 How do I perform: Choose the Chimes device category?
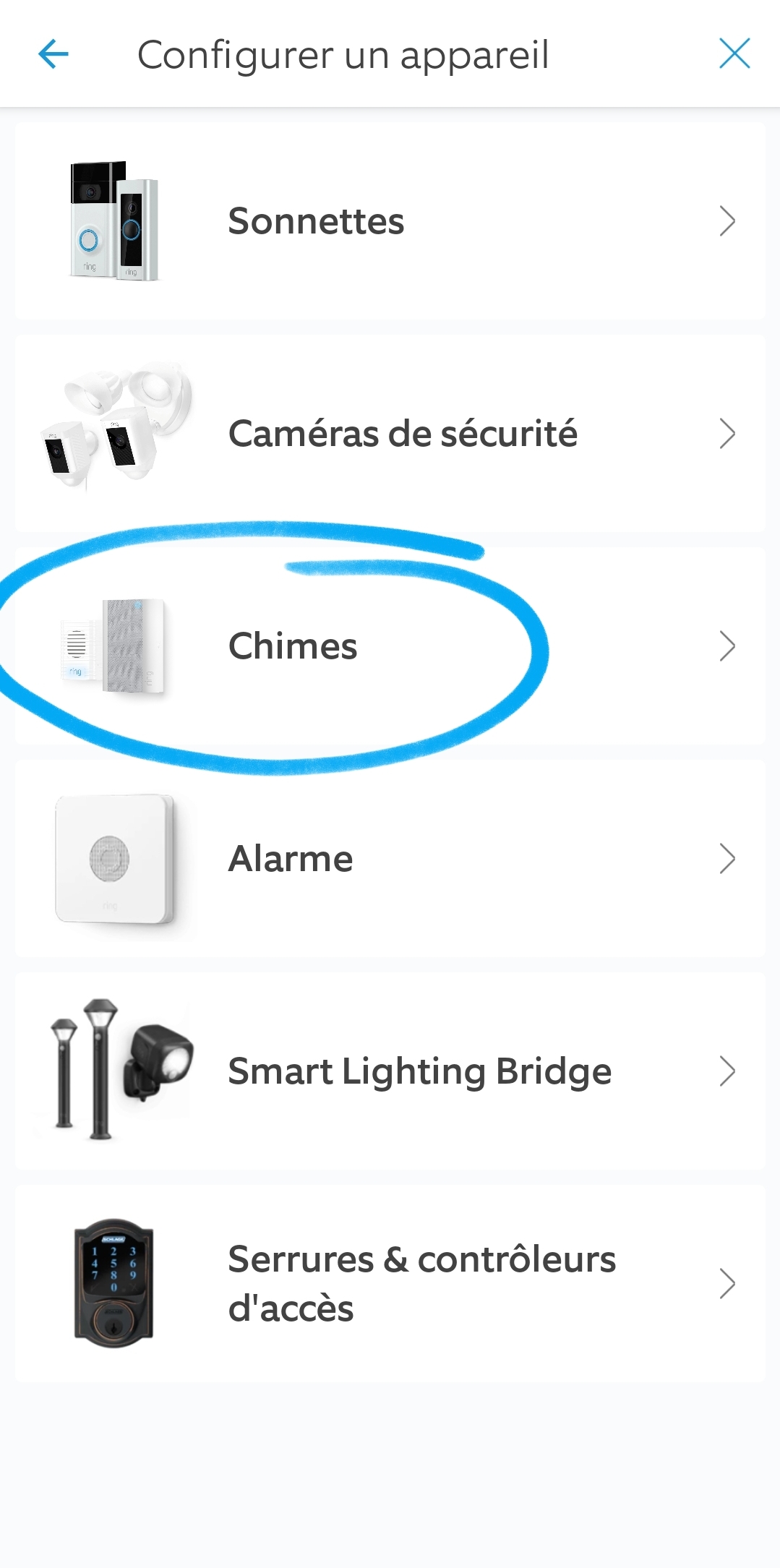click(390, 646)
